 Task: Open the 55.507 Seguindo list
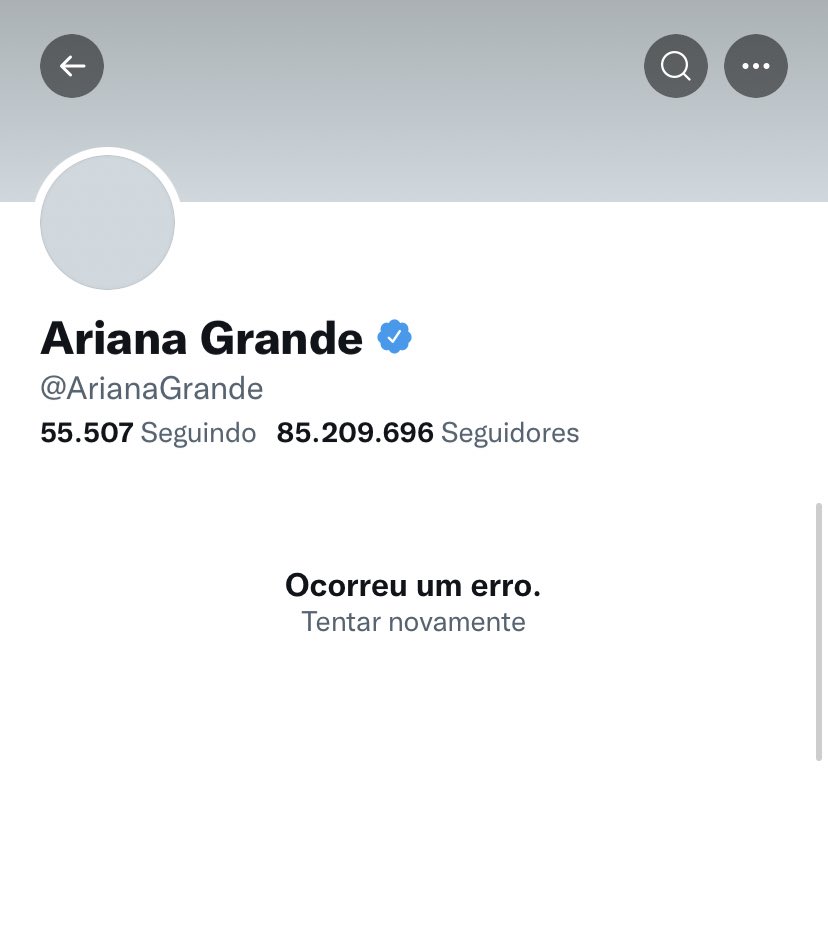(x=148, y=433)
